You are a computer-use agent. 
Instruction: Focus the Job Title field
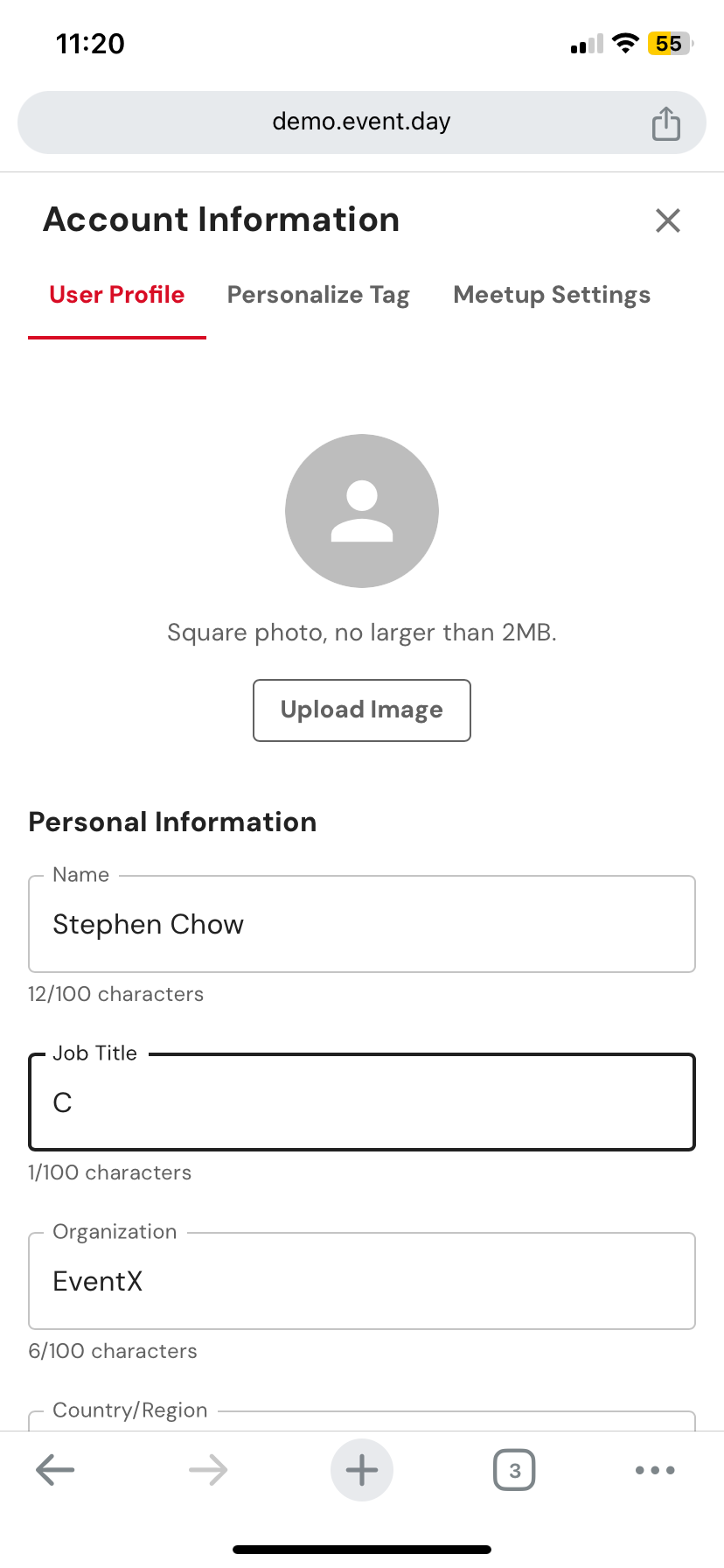coord(362,1102)
